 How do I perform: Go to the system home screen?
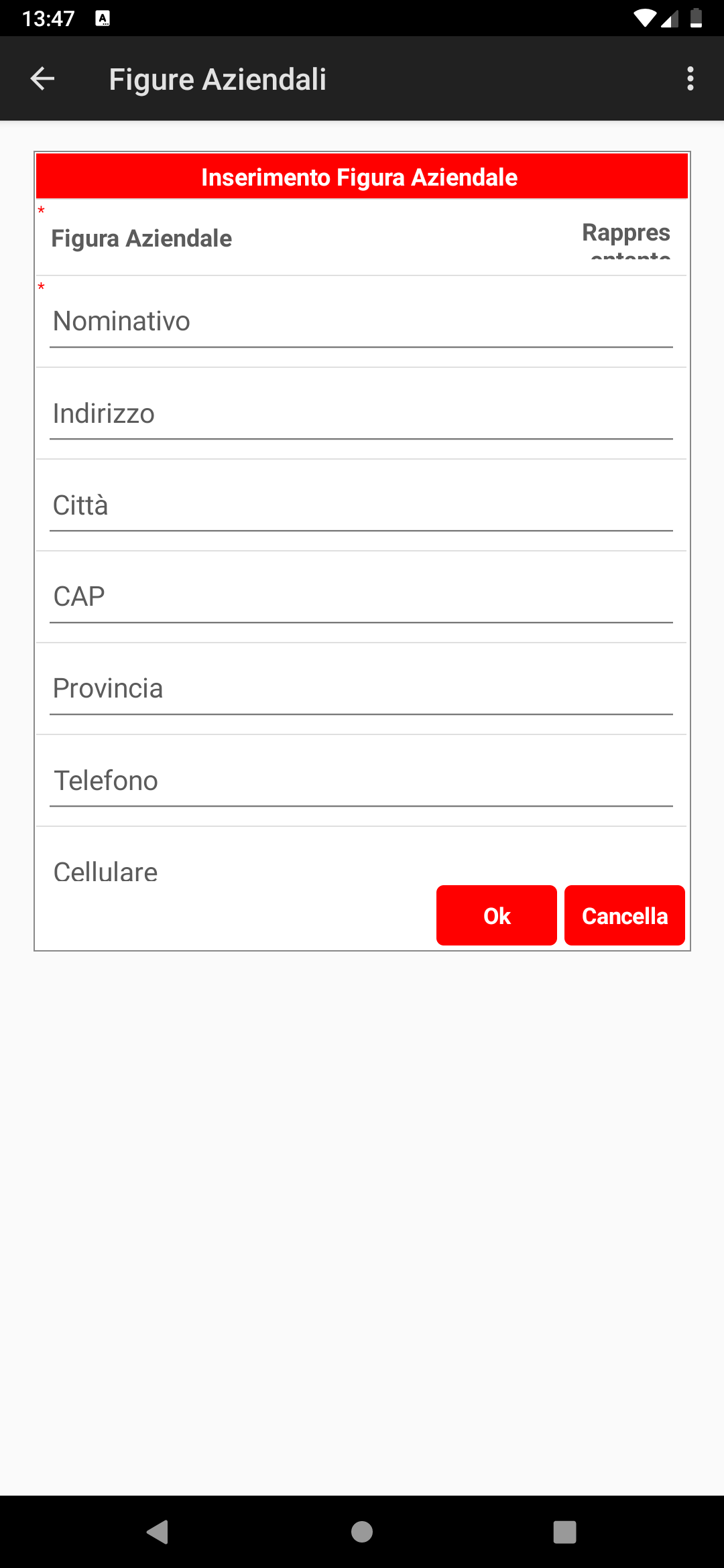pyautogui.click(x=362, y=1532)
